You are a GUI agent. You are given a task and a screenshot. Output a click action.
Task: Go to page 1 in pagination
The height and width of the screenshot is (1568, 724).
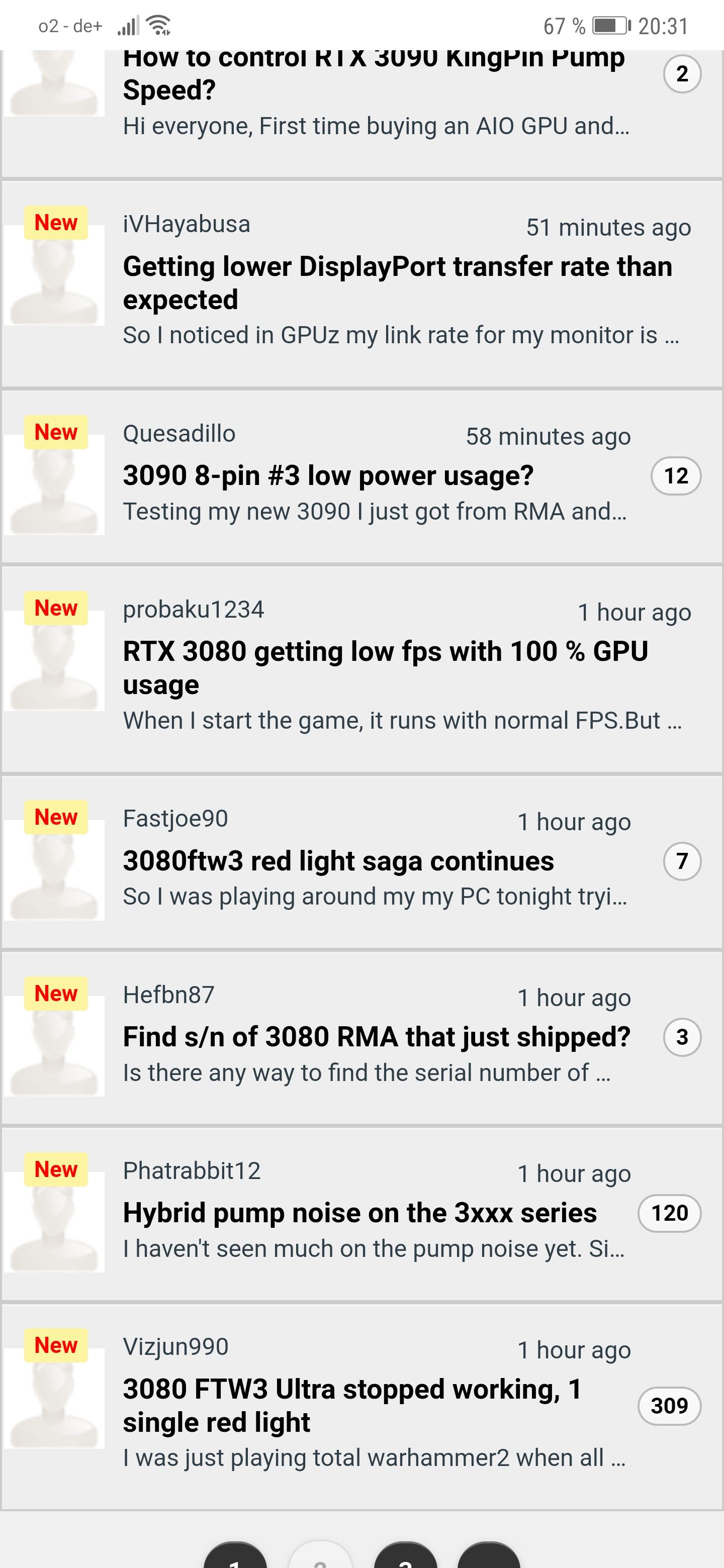235,1555
